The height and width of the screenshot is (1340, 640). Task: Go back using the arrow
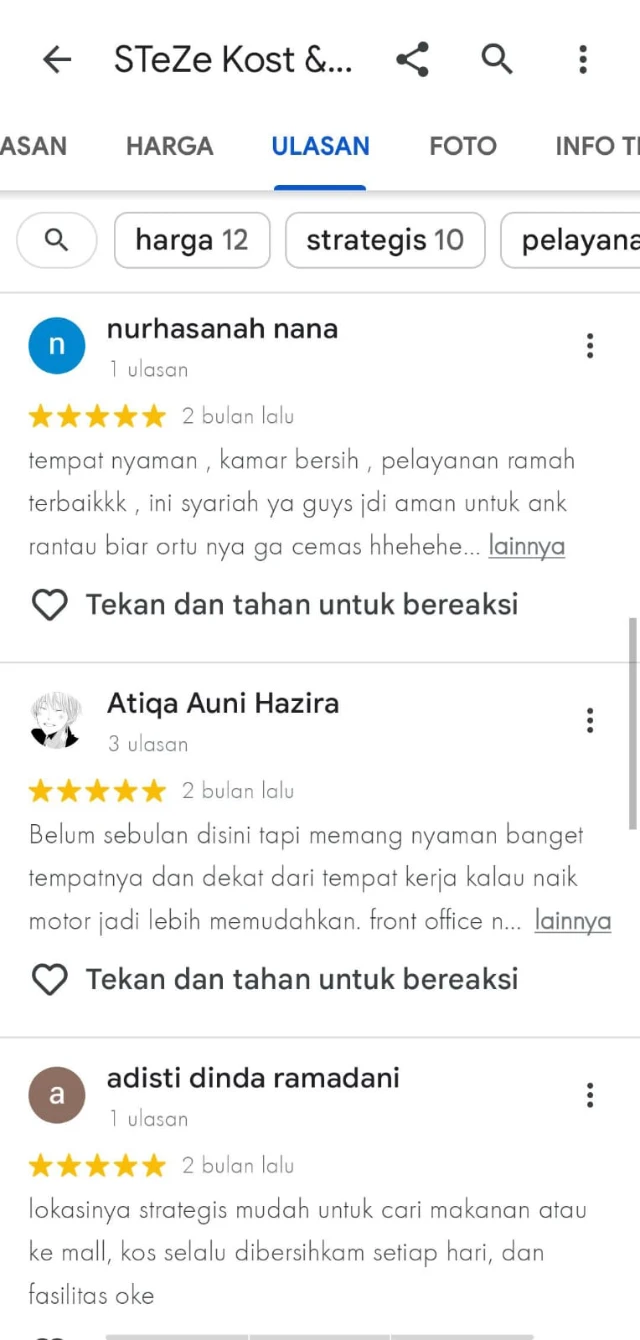57,60
